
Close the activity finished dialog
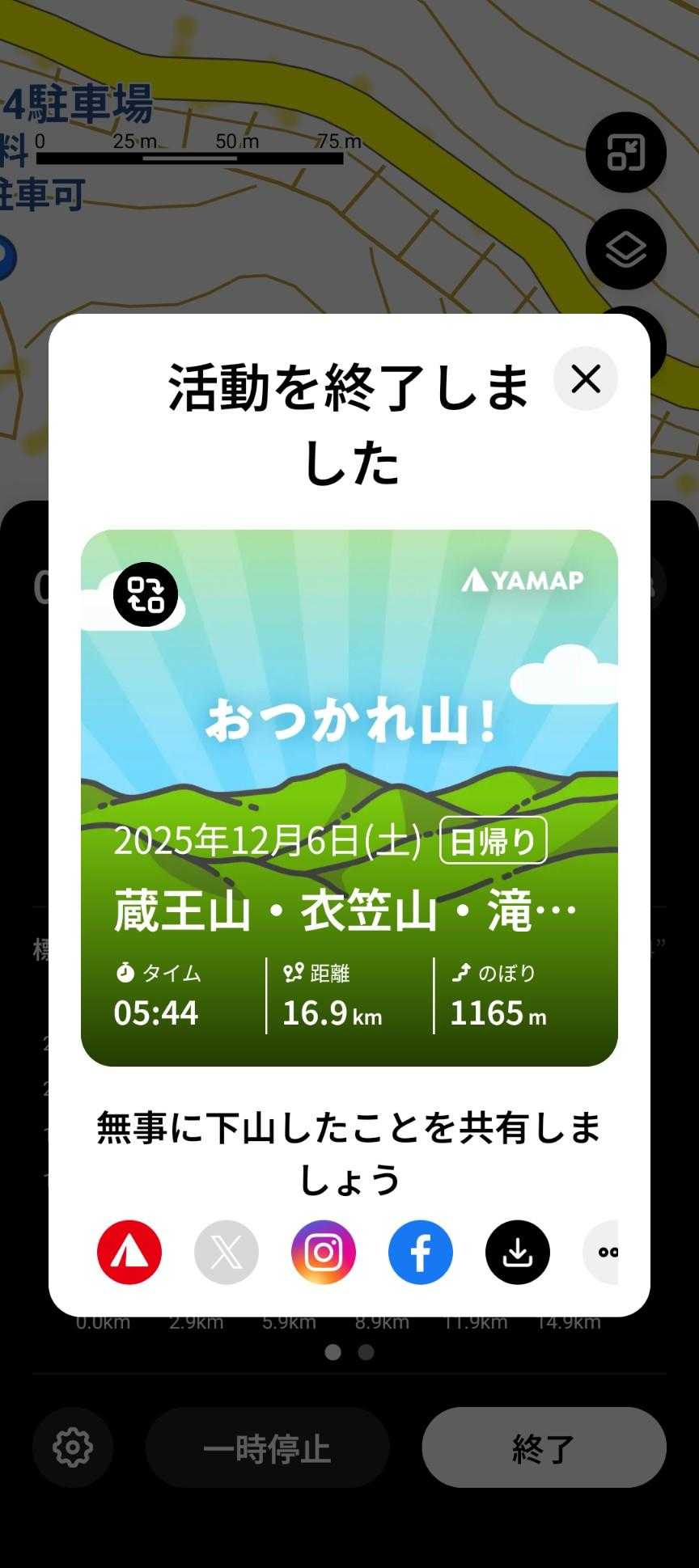click(x=586, y=378)
